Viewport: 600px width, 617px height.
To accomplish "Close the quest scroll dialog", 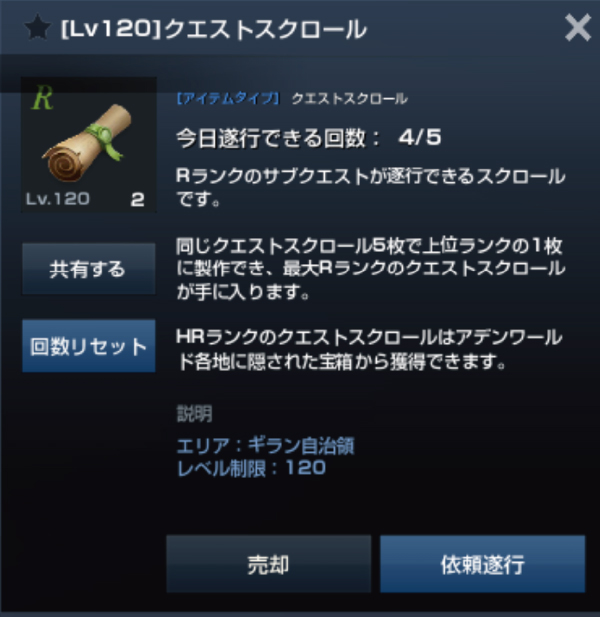I will point(577,28).
